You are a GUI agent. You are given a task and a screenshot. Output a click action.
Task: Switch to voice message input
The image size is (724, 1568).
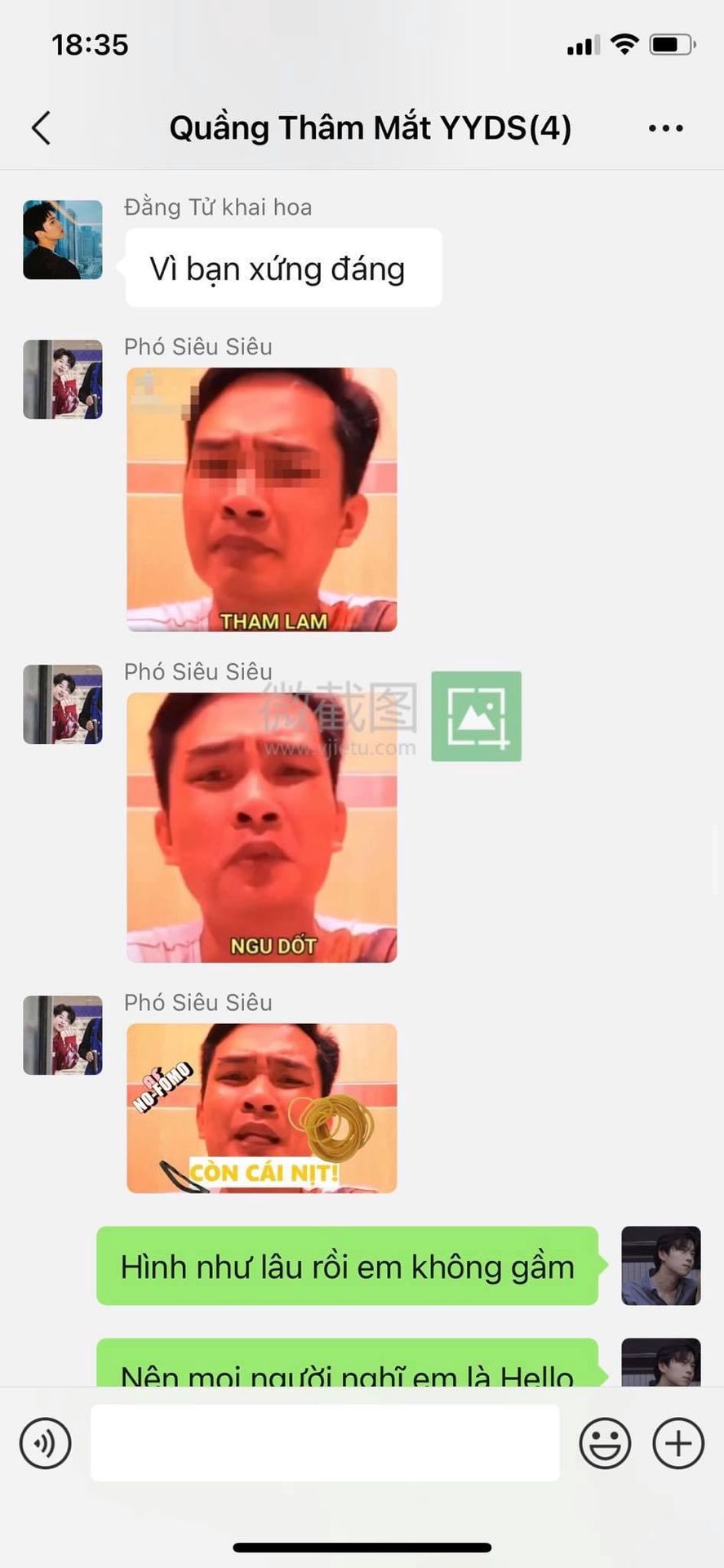tap(45, 1443)
